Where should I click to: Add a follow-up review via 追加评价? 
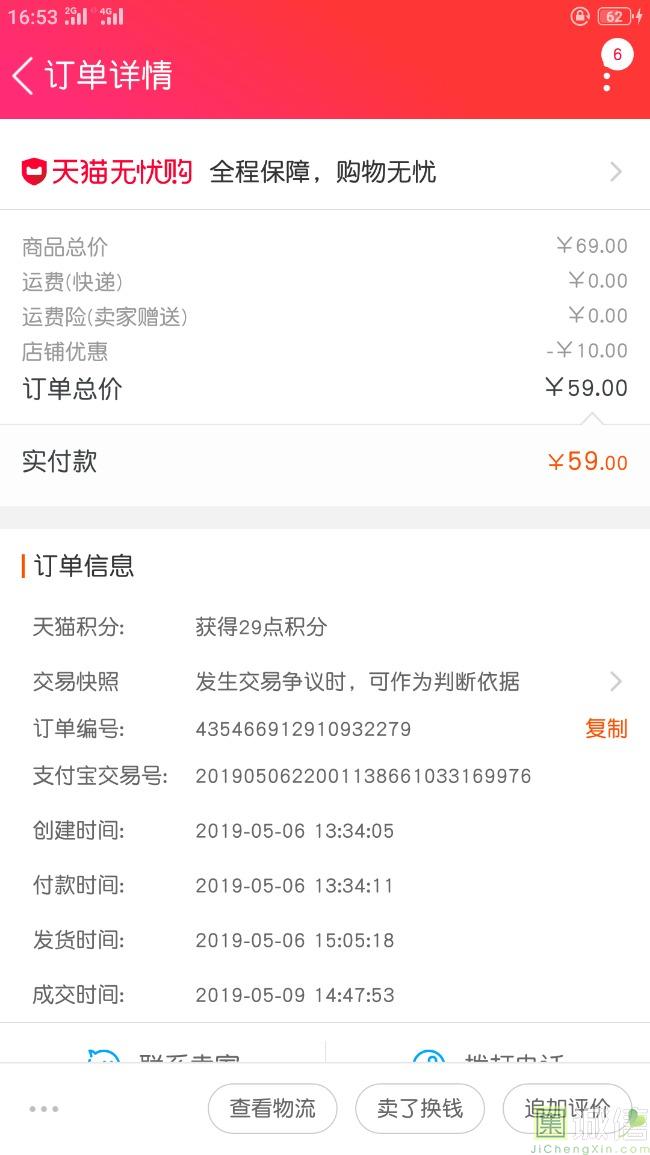click(x=567, y=1108)
